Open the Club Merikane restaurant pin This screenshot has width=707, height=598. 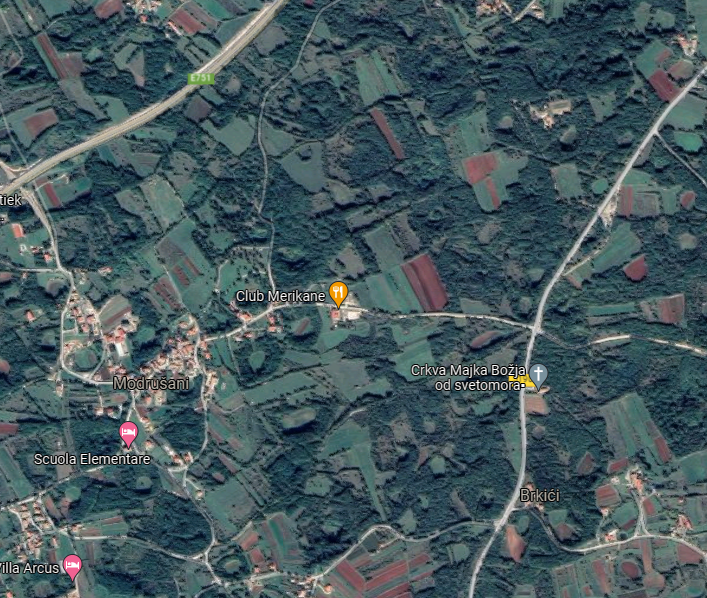coord(339,293)
